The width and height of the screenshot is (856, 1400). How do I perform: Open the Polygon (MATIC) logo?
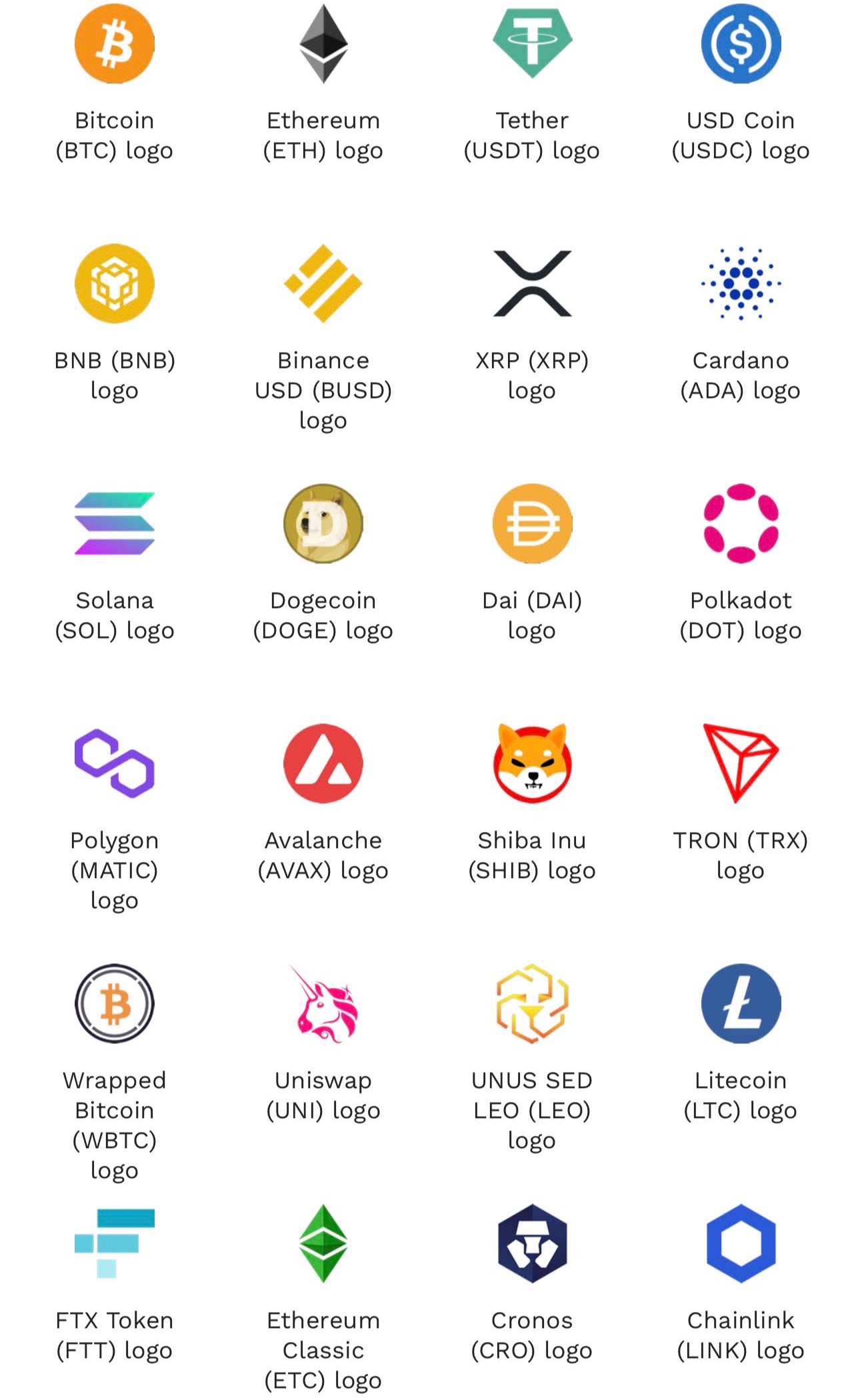115,763
